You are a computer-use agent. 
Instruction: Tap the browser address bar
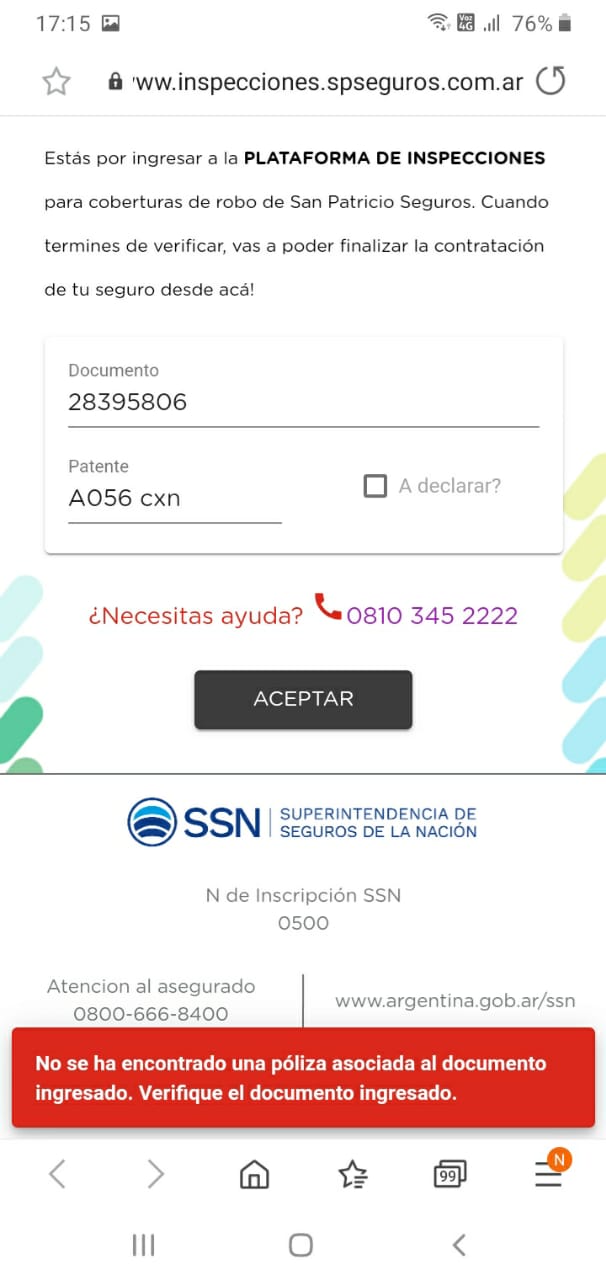click(320, 82)
